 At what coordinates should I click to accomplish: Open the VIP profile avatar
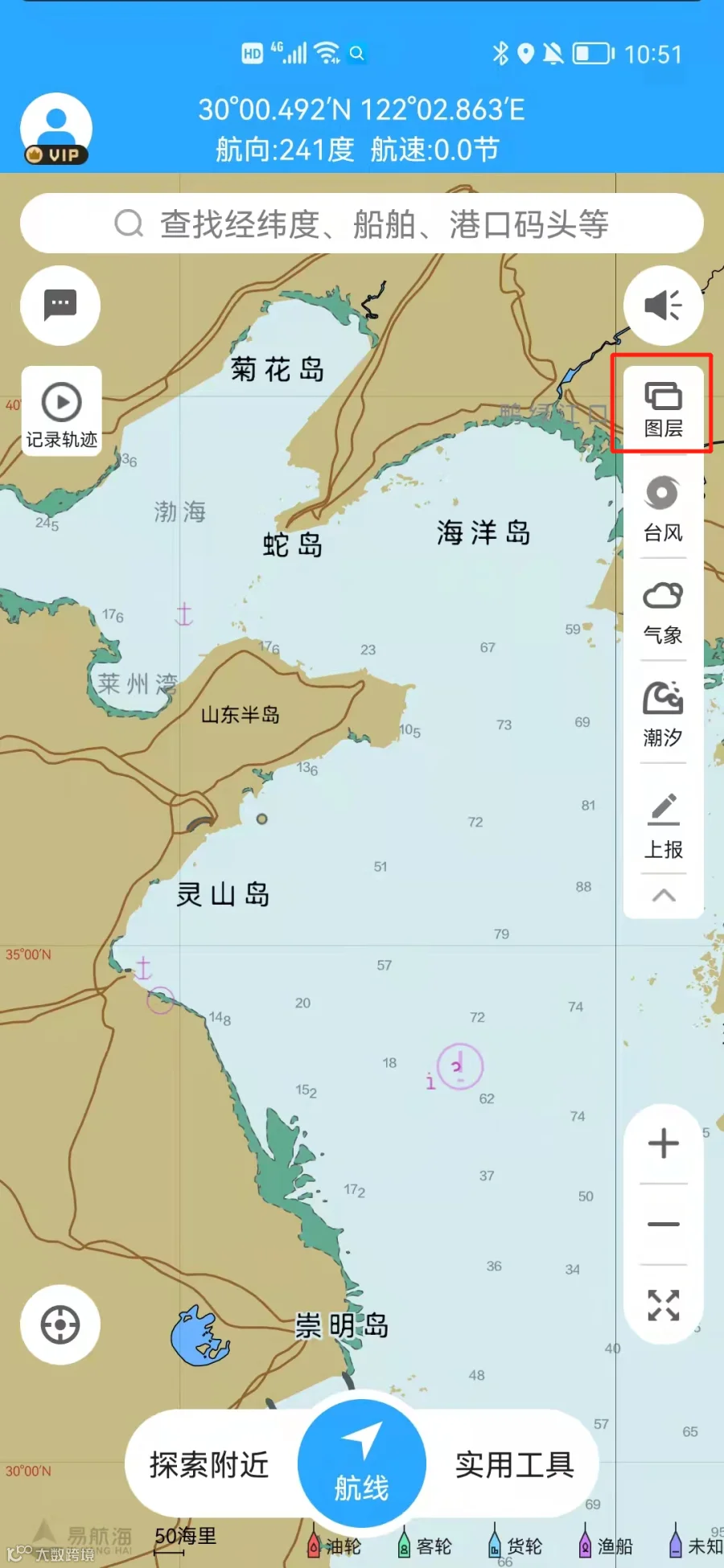click(56, 129)
